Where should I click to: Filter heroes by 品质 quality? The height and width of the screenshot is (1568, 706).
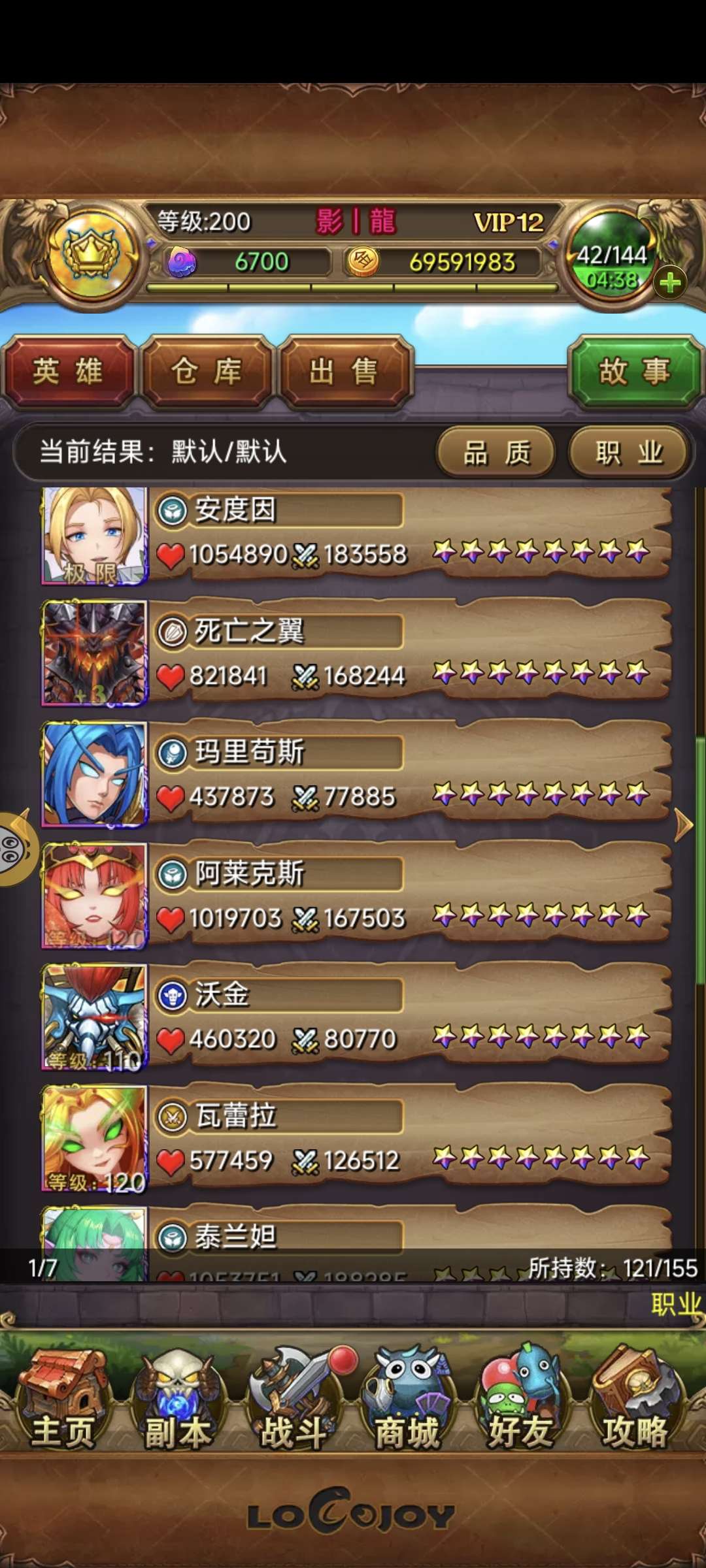coord(496,452)
